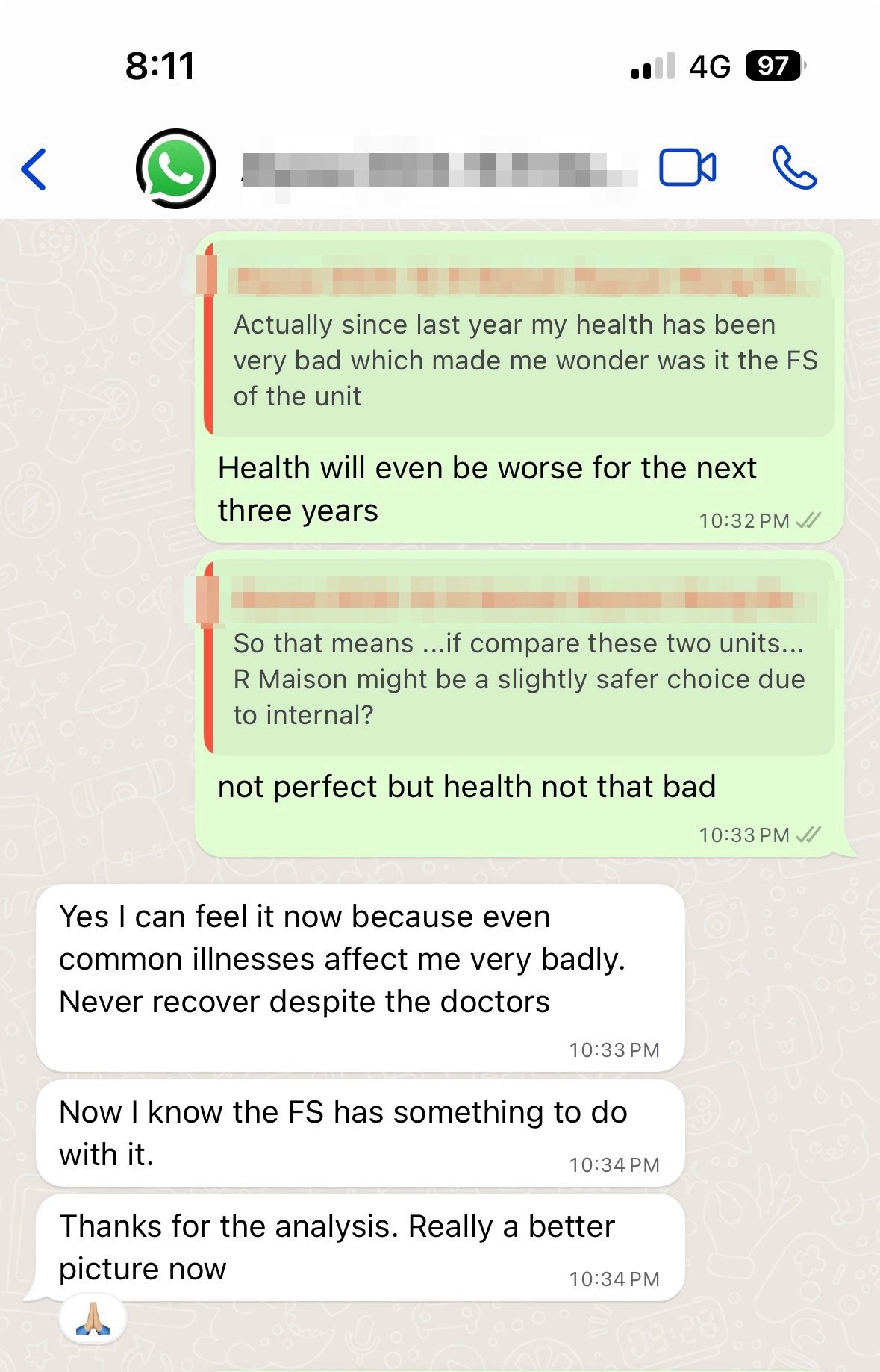View the praying hands reaction details

pyautogui.click(x=93, y=1319)
